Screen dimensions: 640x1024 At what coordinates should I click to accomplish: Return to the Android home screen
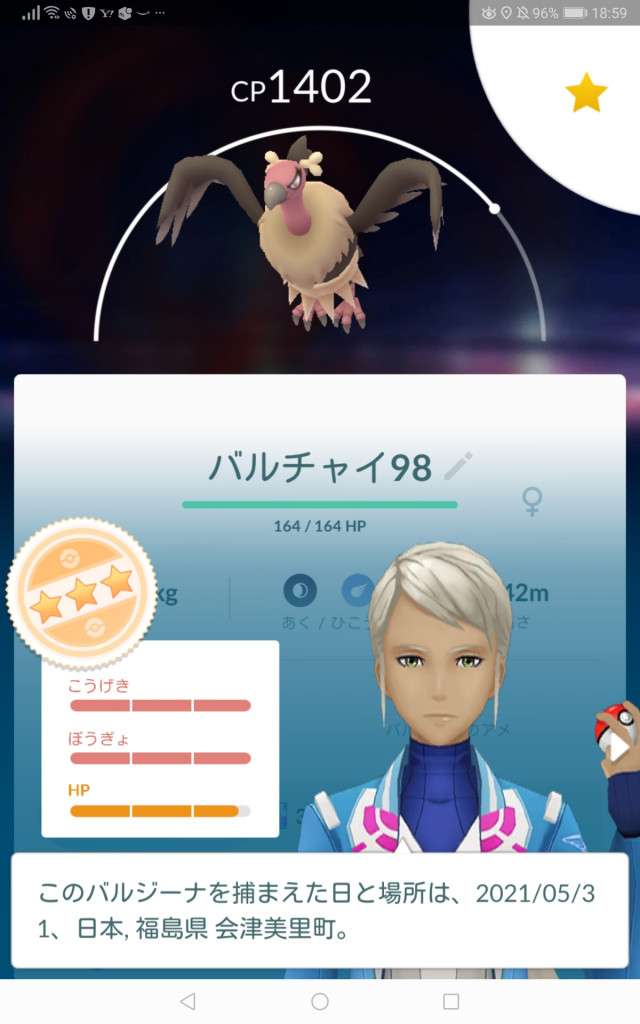[320, 1001]
